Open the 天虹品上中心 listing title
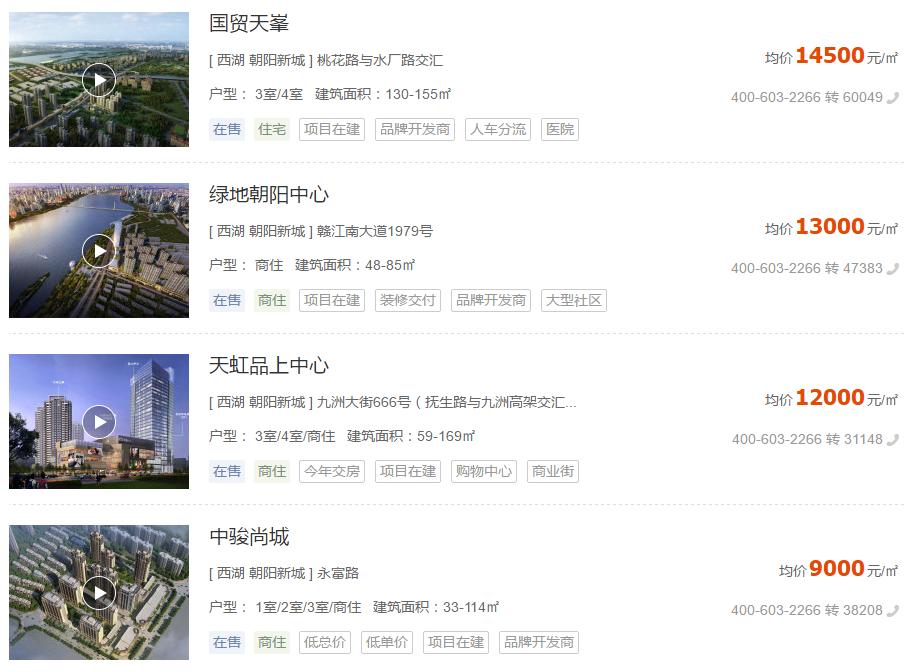The image size is (906, 672). (269, 366)
